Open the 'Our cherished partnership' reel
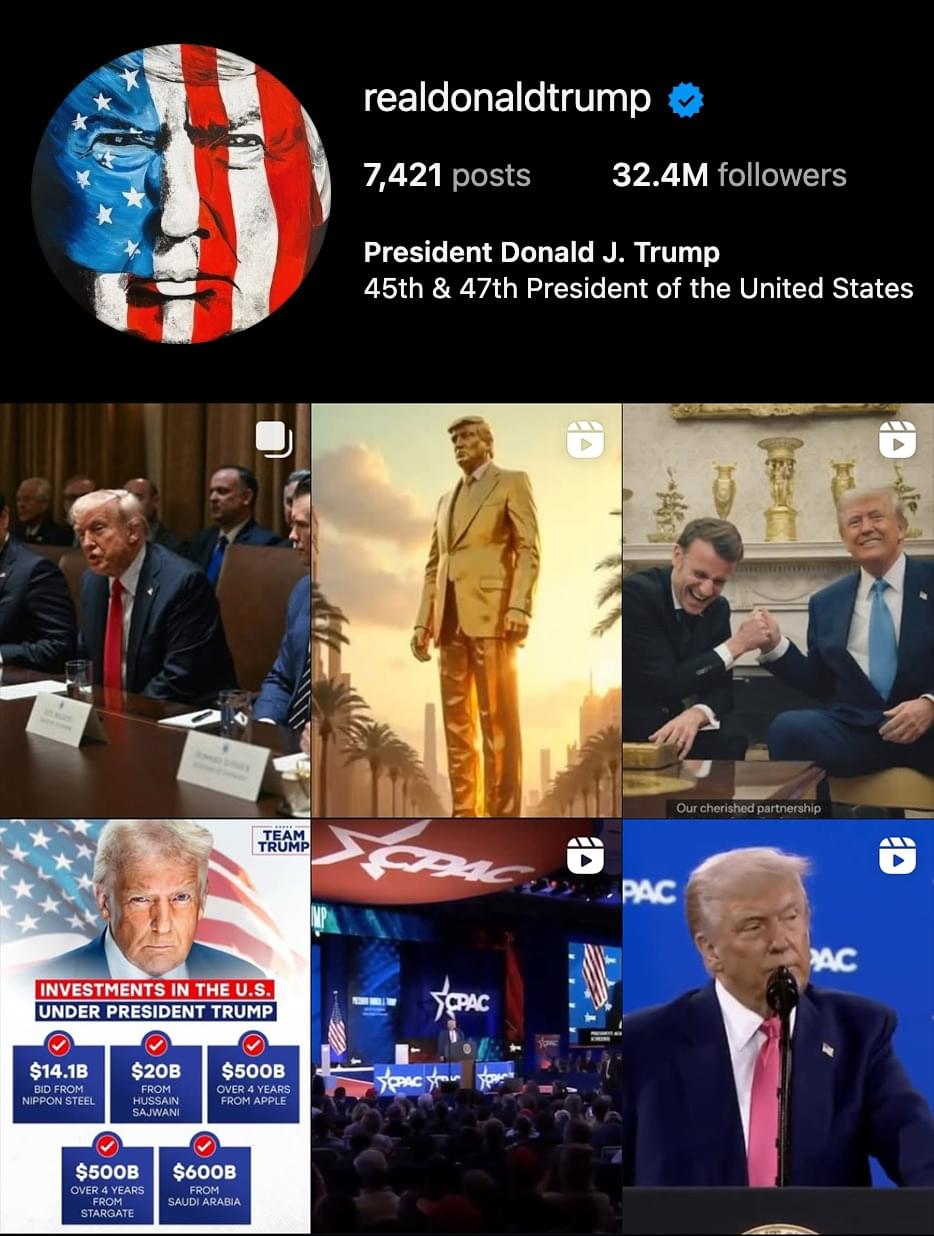The image size is (934, 1236). pos(778,610)
